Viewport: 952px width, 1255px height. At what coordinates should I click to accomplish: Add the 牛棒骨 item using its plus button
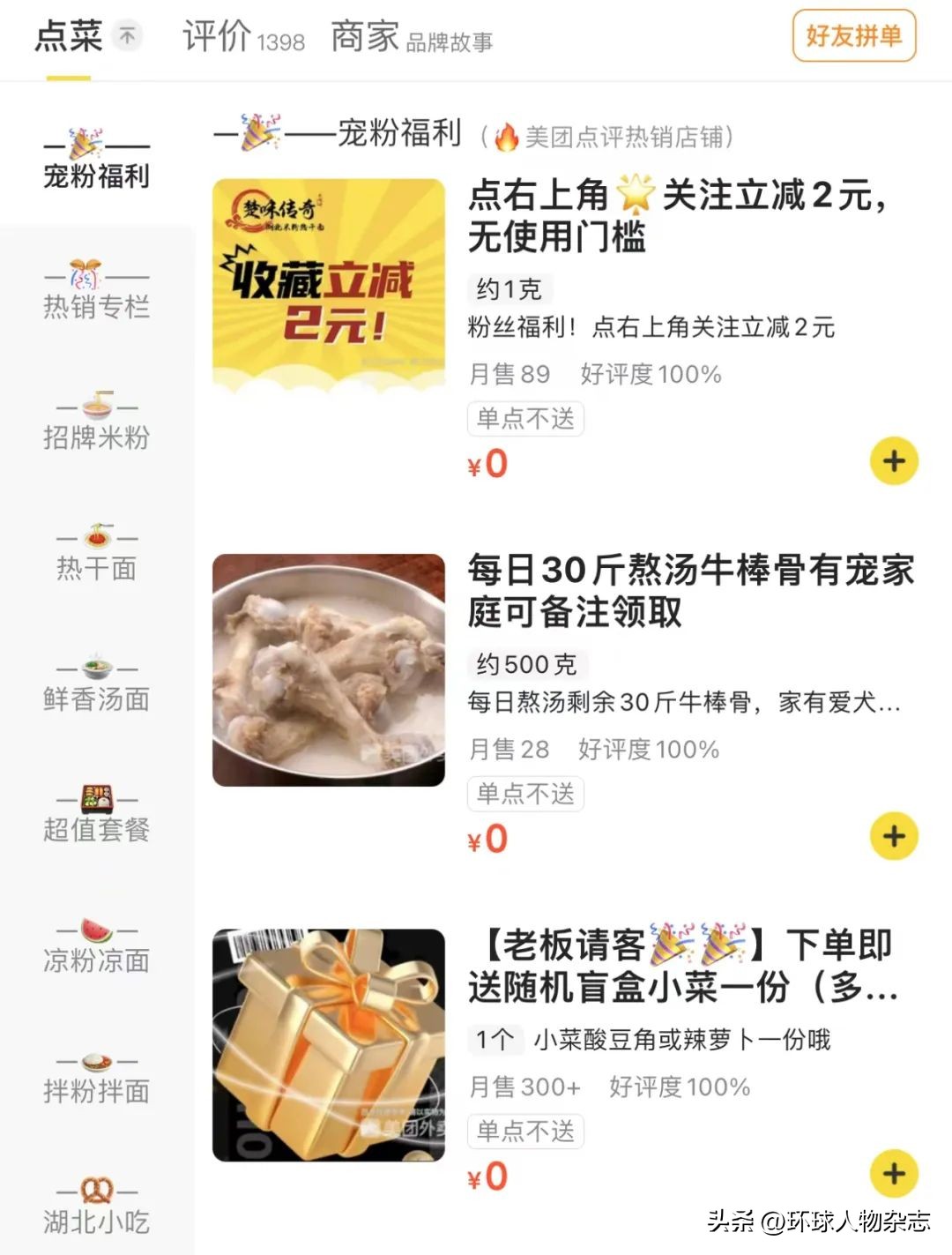point(894,836)
